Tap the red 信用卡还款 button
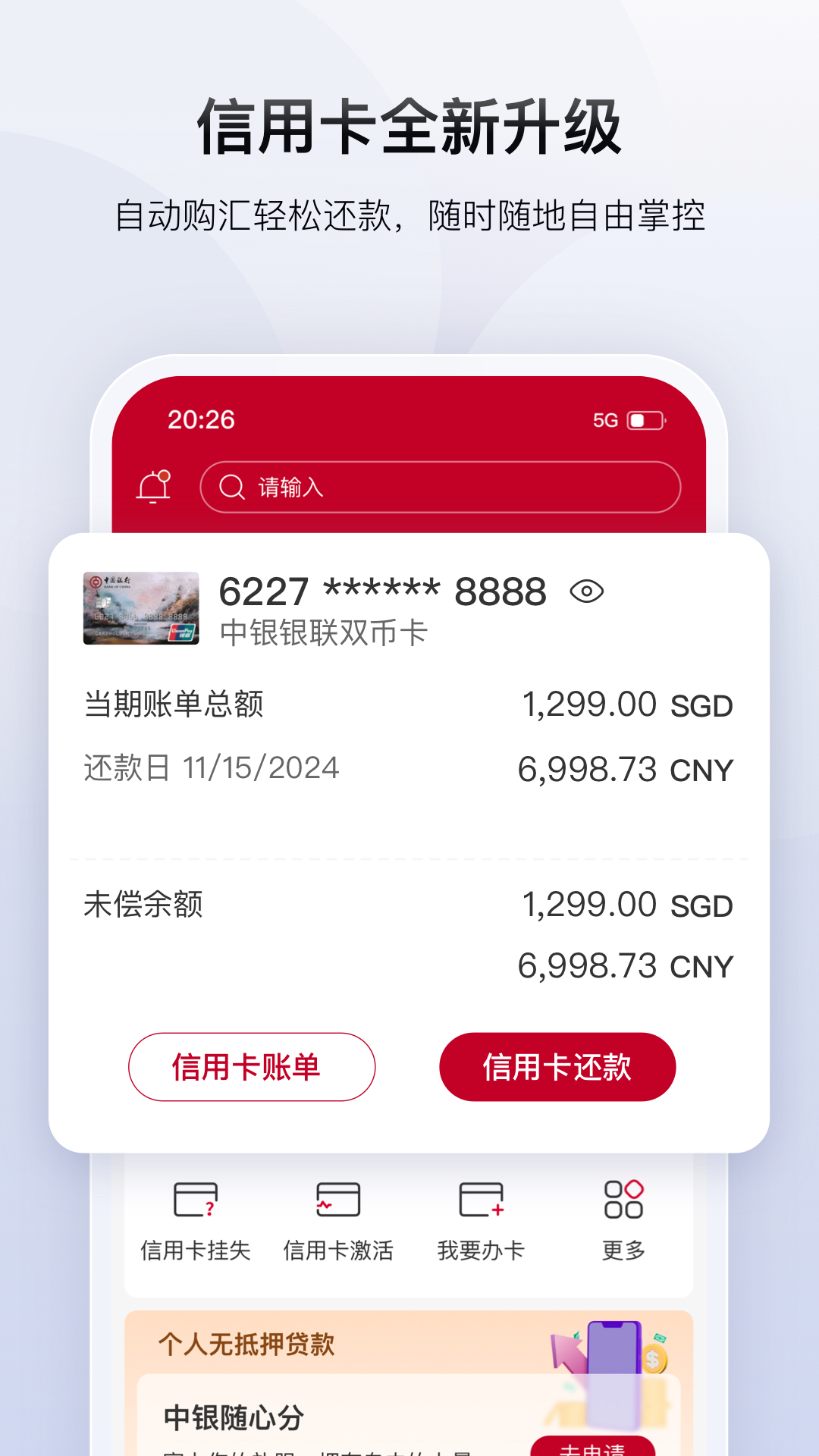819x1456 pixels. pyautogui.click(x=557, y=1067)
